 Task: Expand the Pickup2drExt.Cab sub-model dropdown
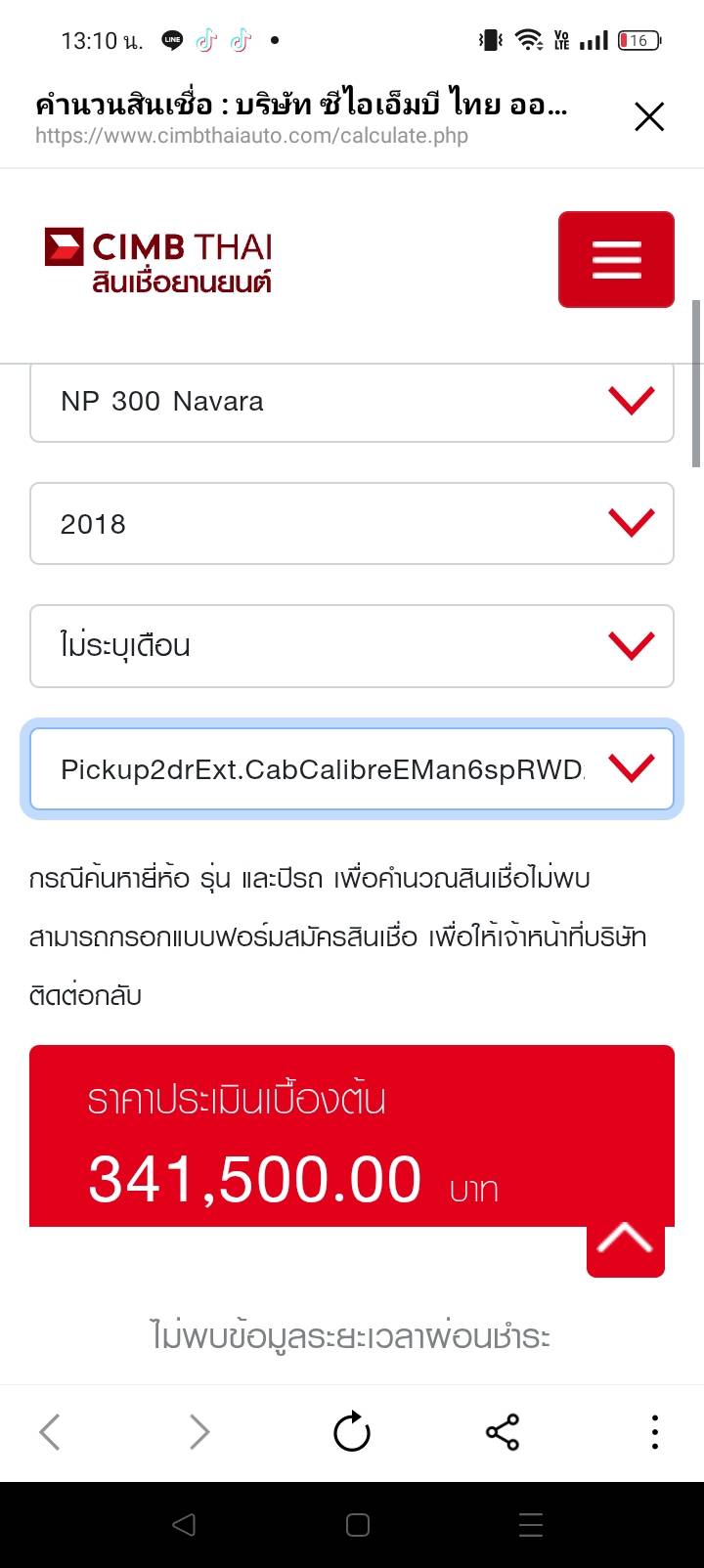tap(352, 769)
